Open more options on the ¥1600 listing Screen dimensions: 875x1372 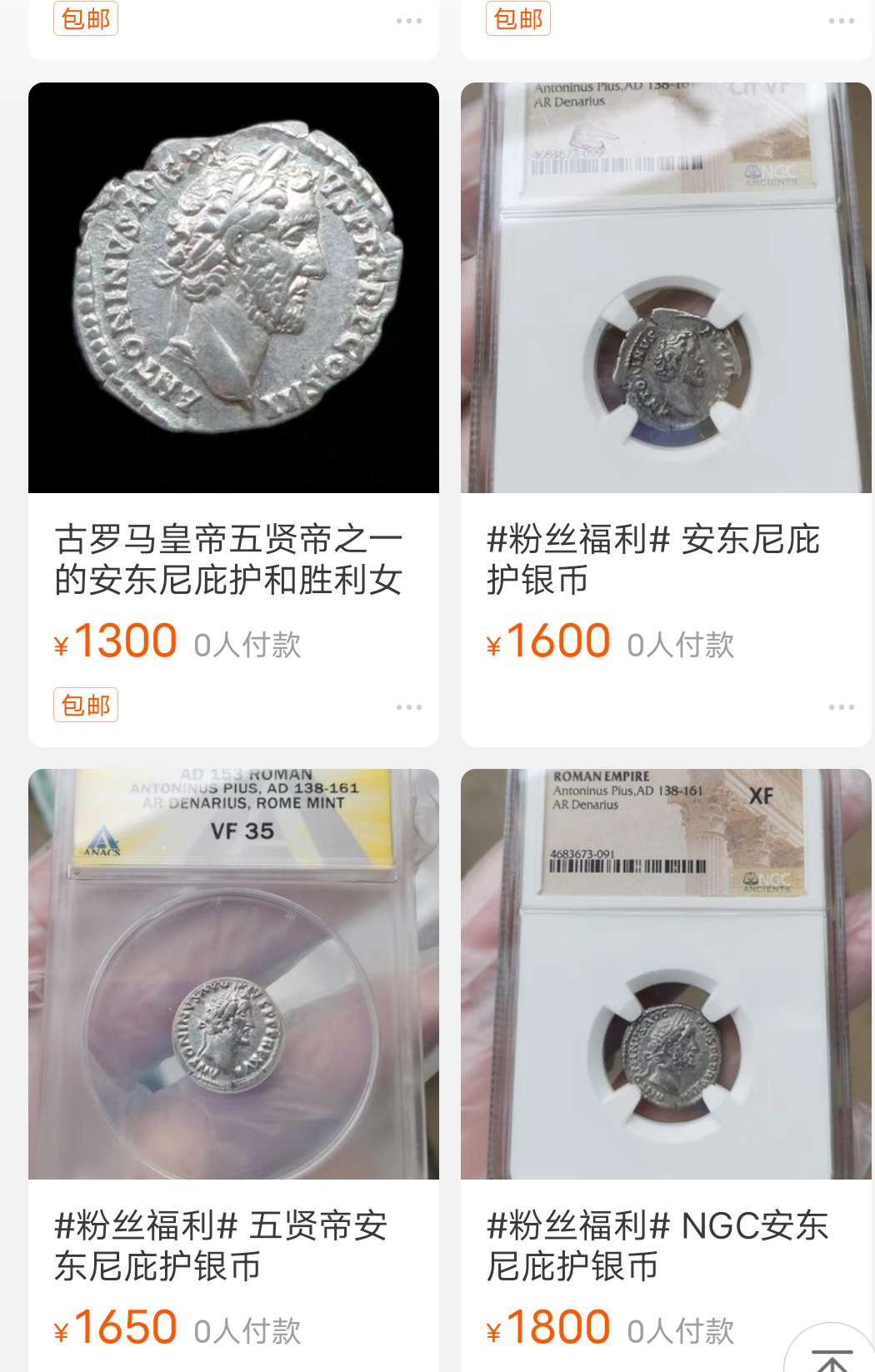[841, 706]
